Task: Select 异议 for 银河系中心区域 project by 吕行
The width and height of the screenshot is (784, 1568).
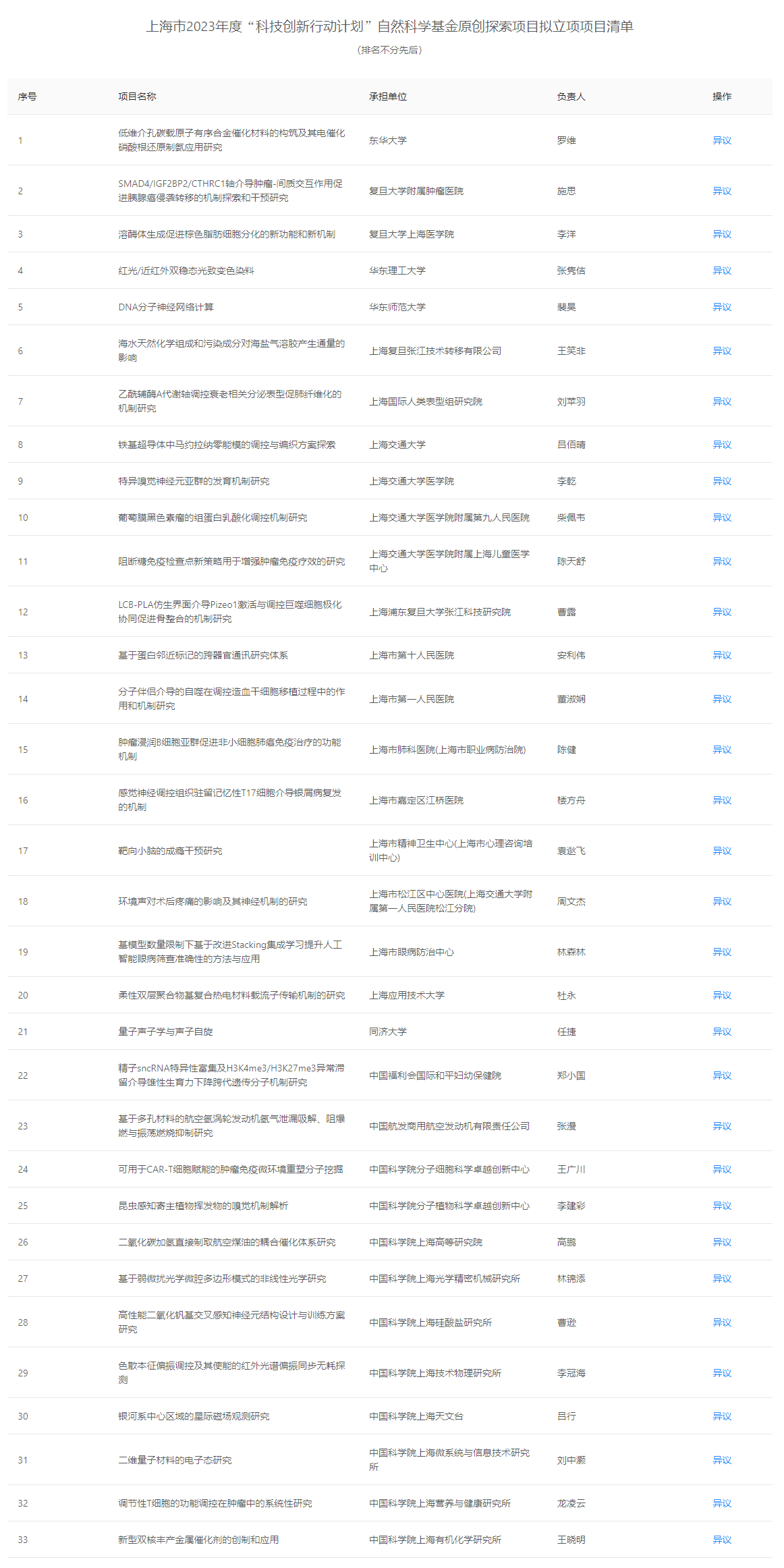Action: 721,1416
